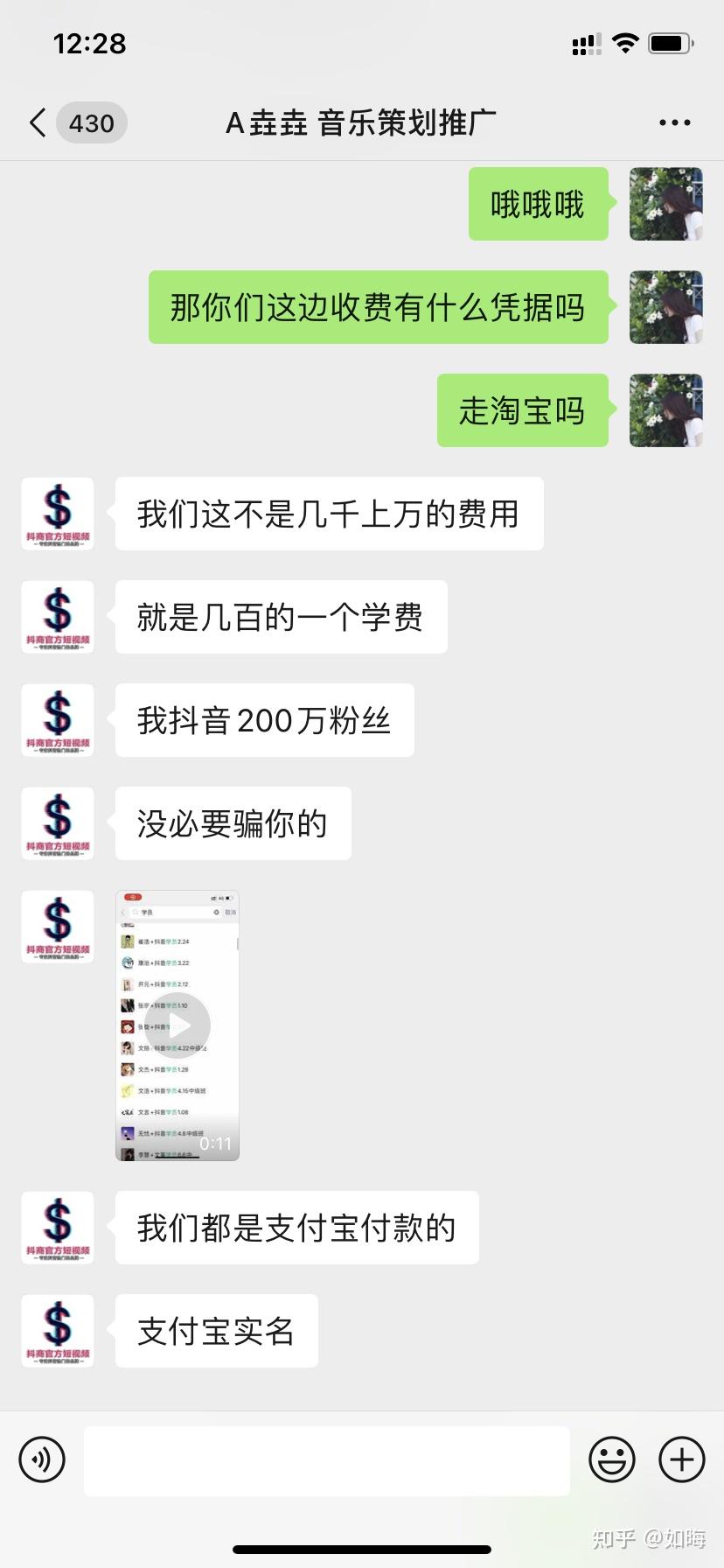Open the chat options three-dot menu
The width and height of the screenshot is (724, 1568).
pyautogui.click(x=674, y=123)
